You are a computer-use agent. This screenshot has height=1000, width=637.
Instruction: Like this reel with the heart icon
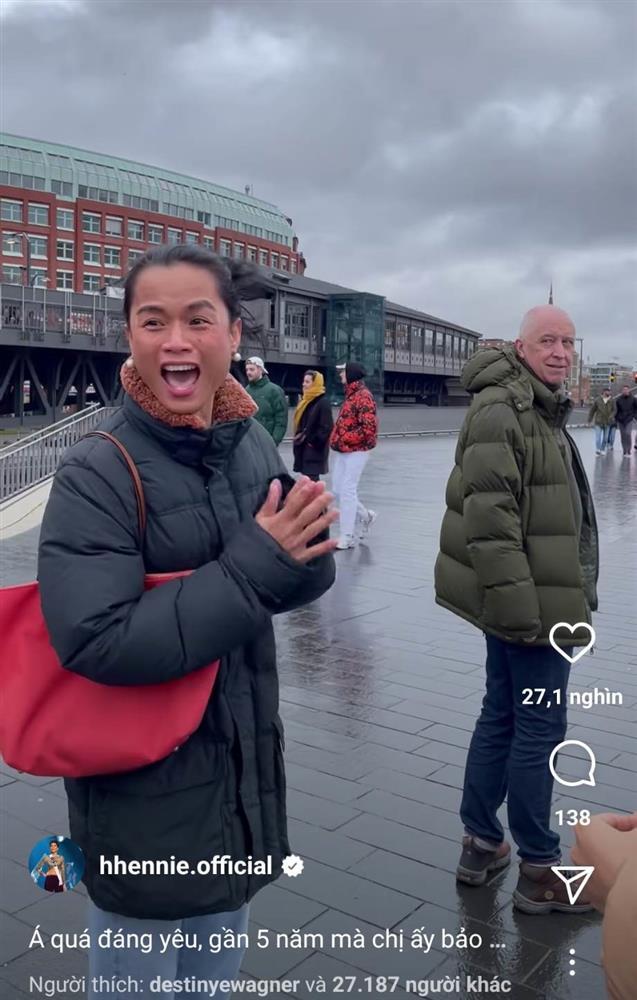coord(572,642)
